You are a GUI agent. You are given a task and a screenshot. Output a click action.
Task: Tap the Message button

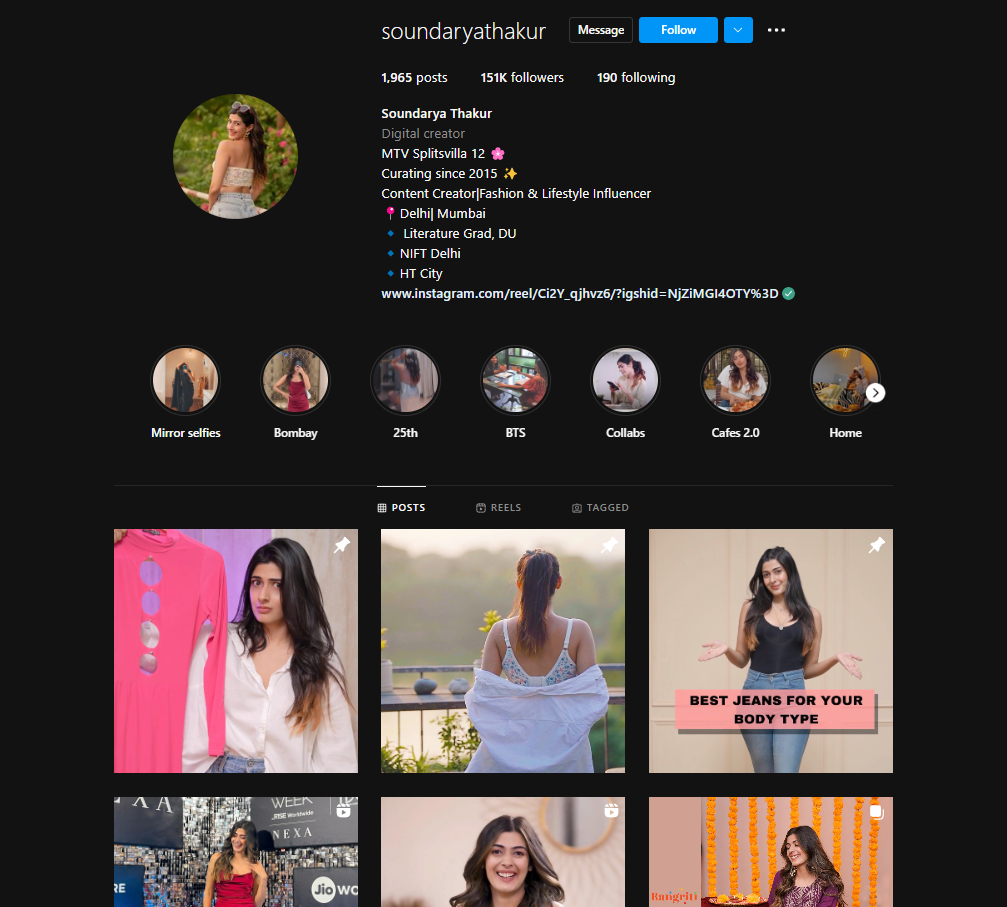click(x=600, y=30)
